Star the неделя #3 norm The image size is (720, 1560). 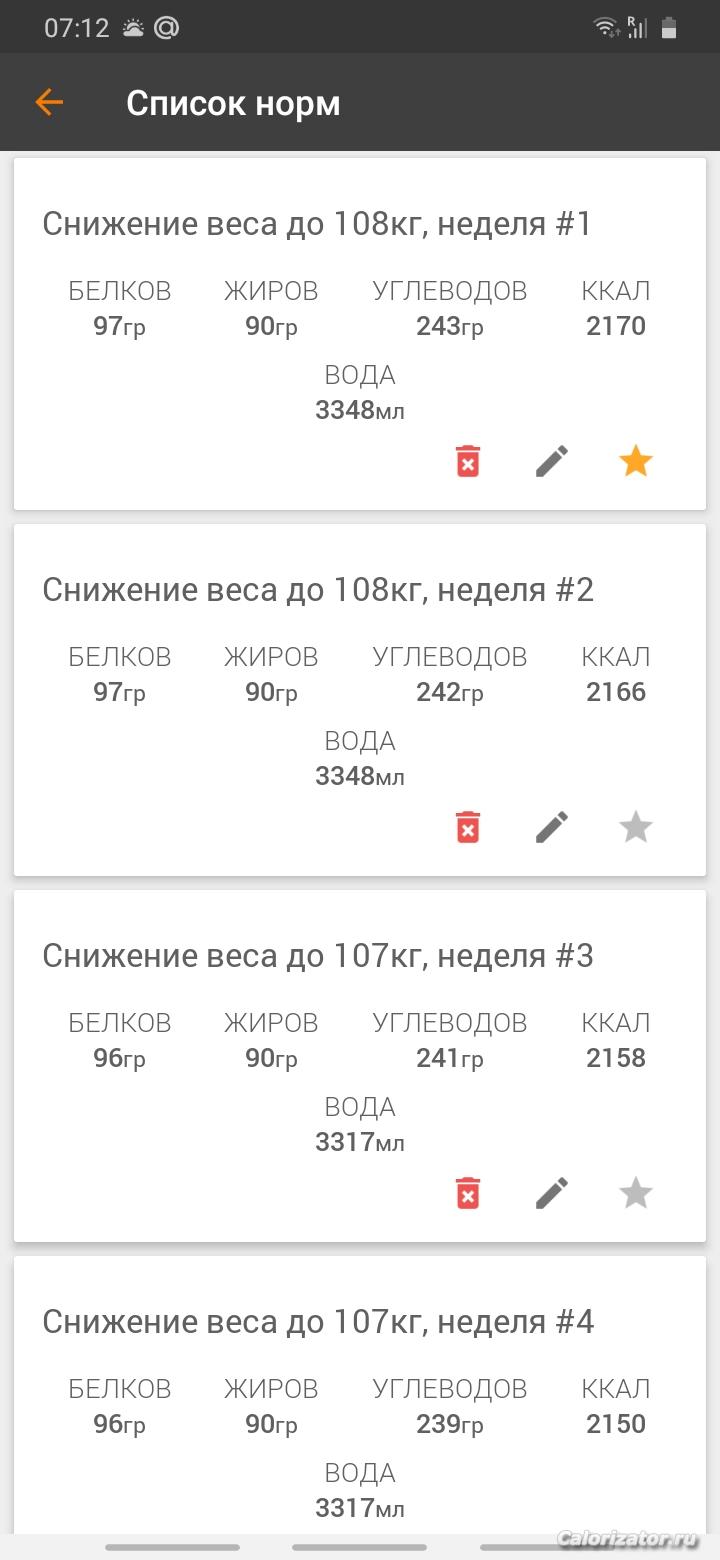pos(636,1194)
